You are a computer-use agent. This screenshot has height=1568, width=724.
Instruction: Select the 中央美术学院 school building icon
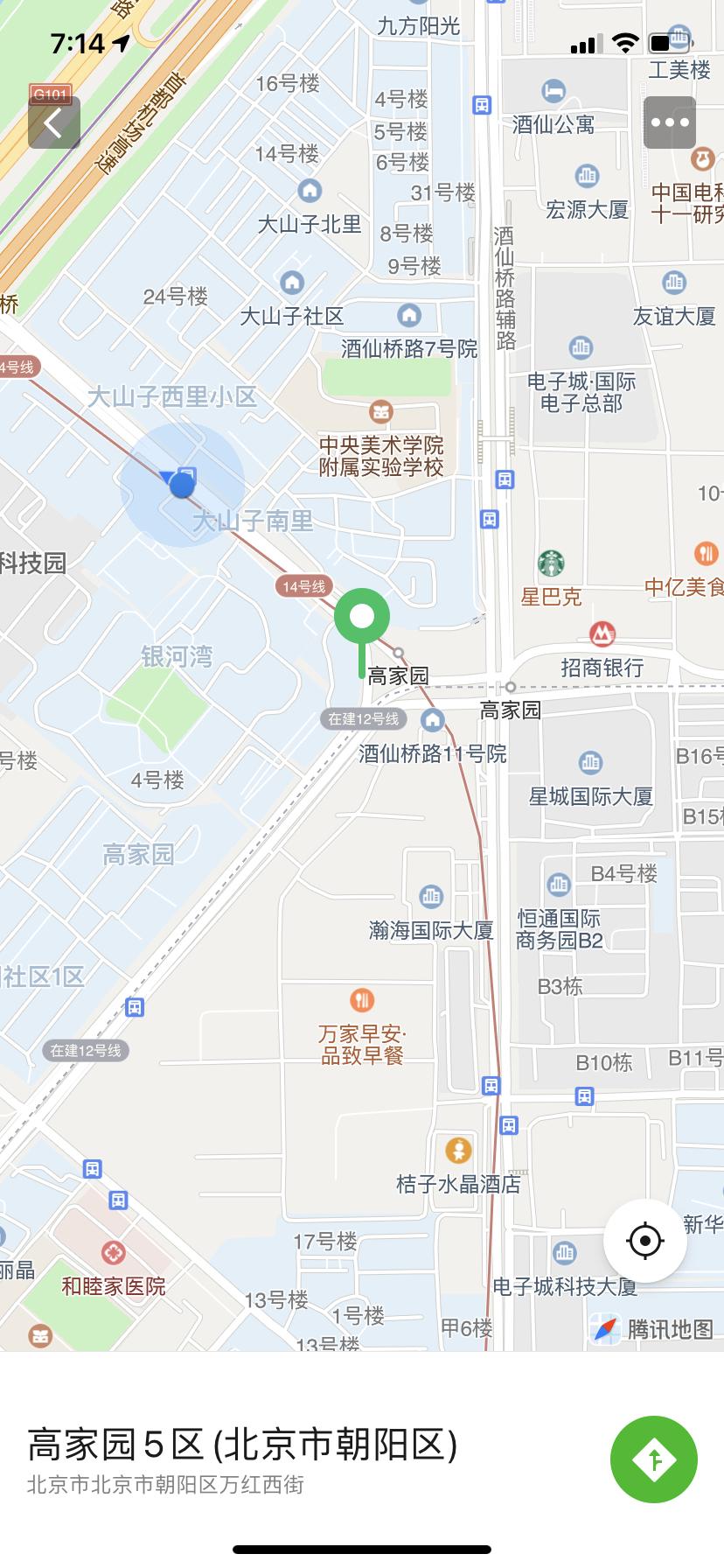(381, 409)
